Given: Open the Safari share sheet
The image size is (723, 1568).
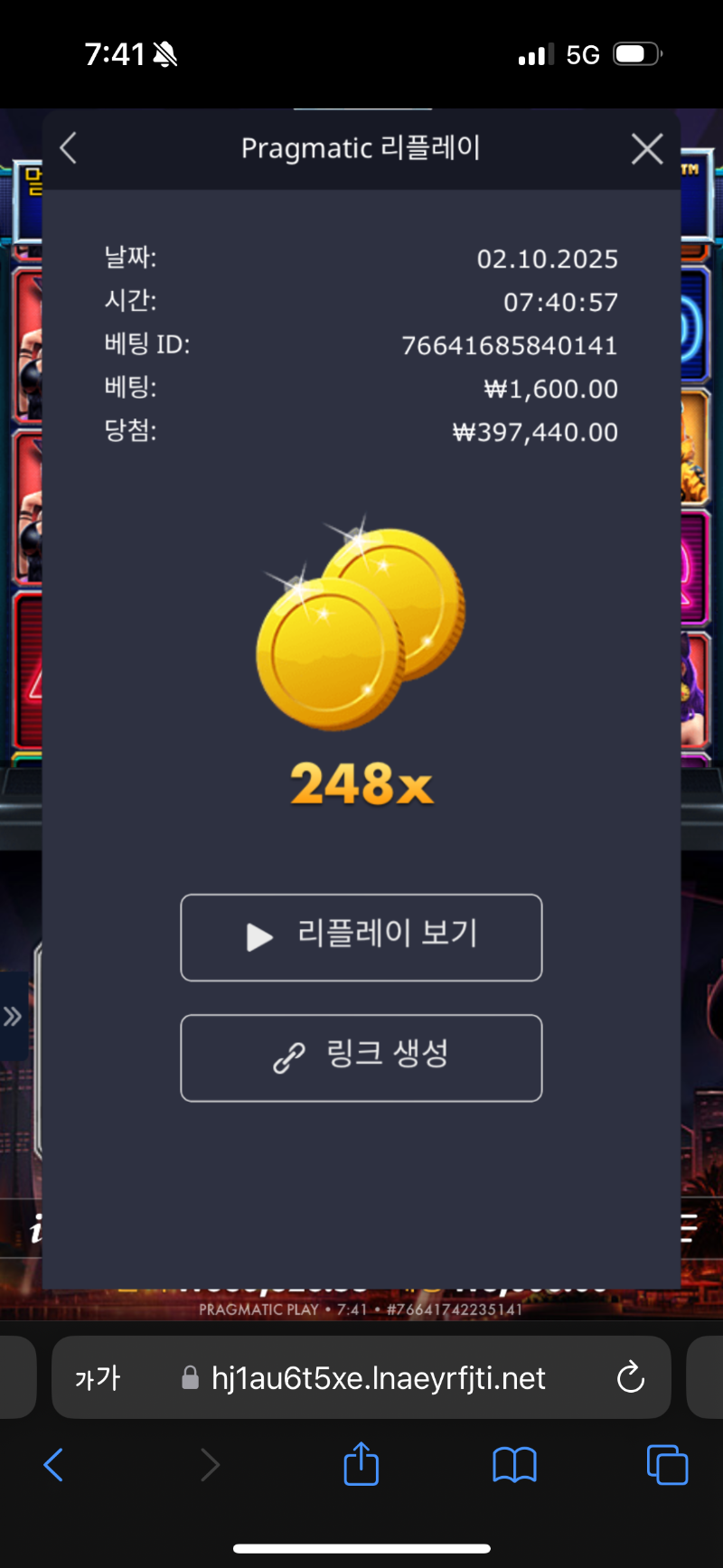Looking at the screenshot, I should click(x=361, y=1464).
